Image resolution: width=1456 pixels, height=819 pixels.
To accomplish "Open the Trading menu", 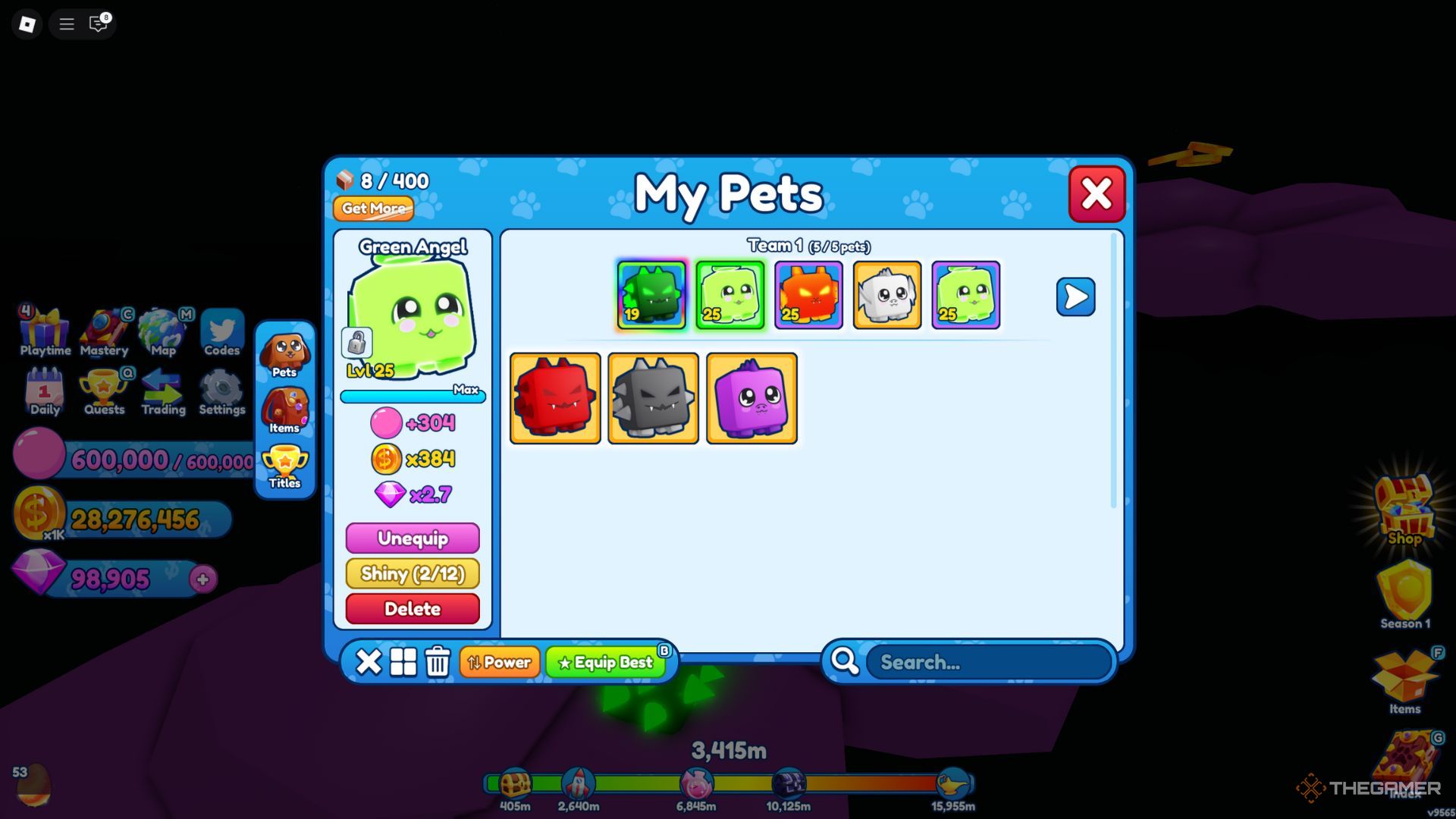I will coord(163,392).
